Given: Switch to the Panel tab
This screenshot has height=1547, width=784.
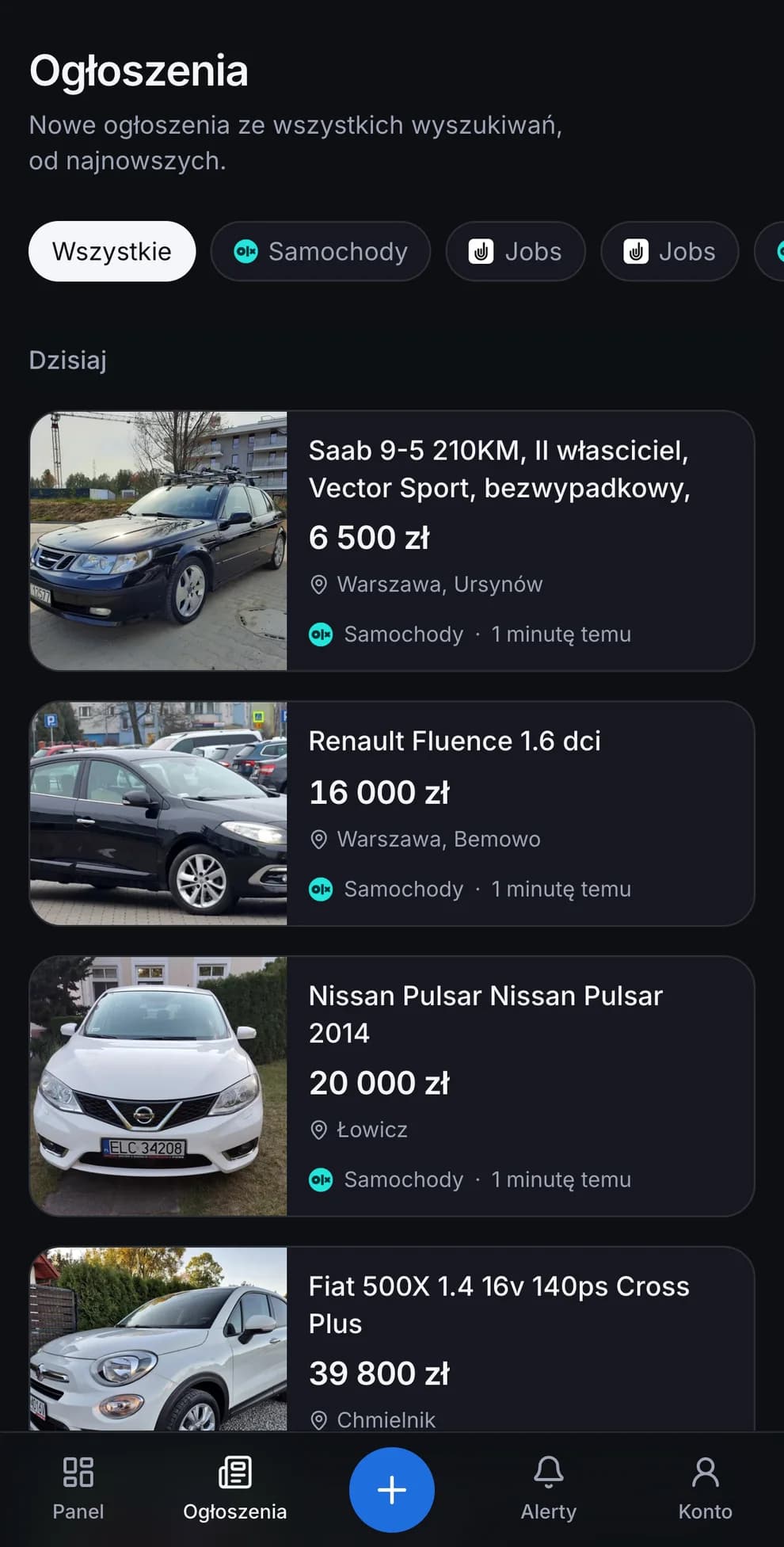Looking at the screenshot, I should pyautogui.click(x=78, y=1489).
